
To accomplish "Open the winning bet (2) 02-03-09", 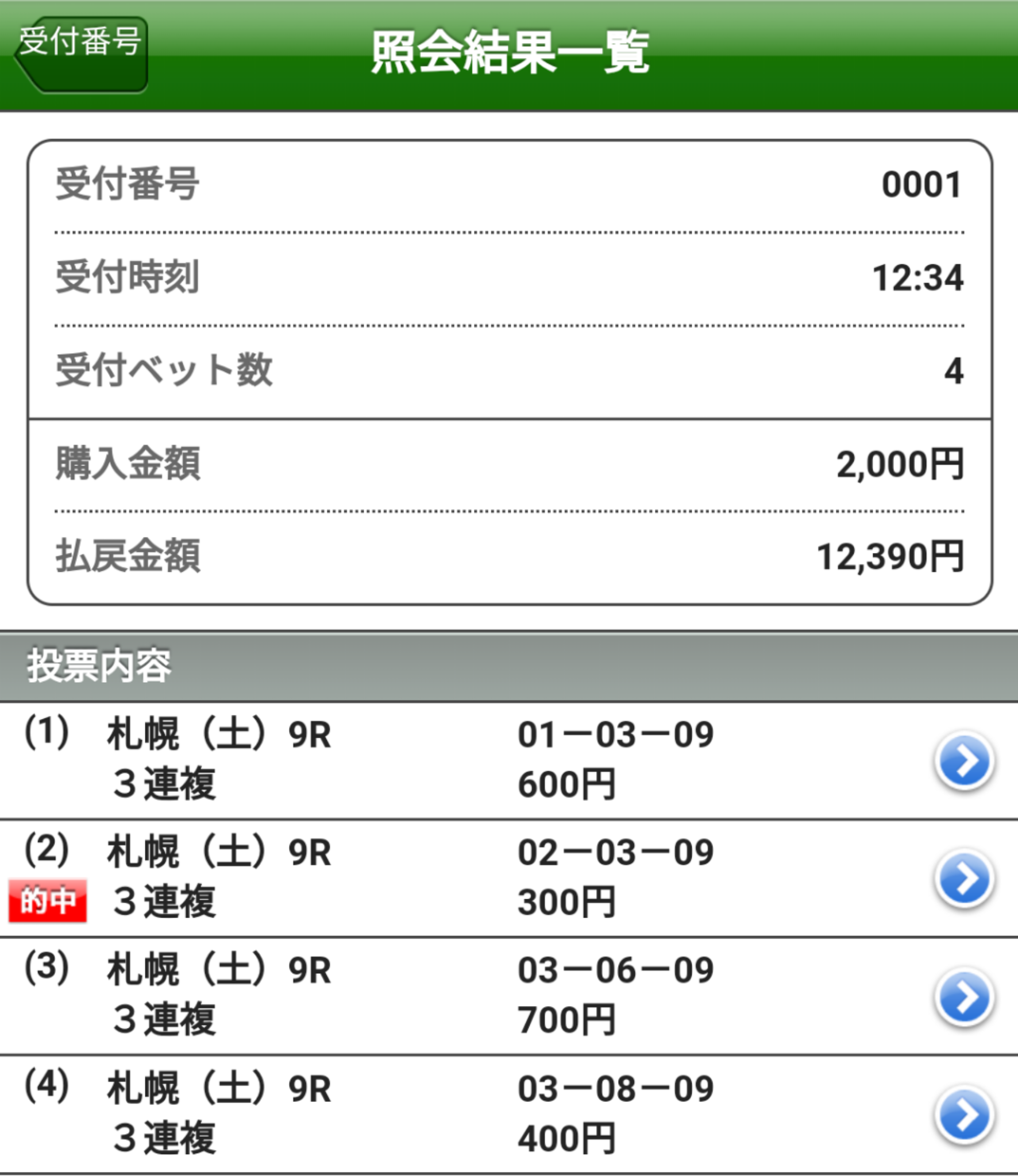I will point(964,879).
